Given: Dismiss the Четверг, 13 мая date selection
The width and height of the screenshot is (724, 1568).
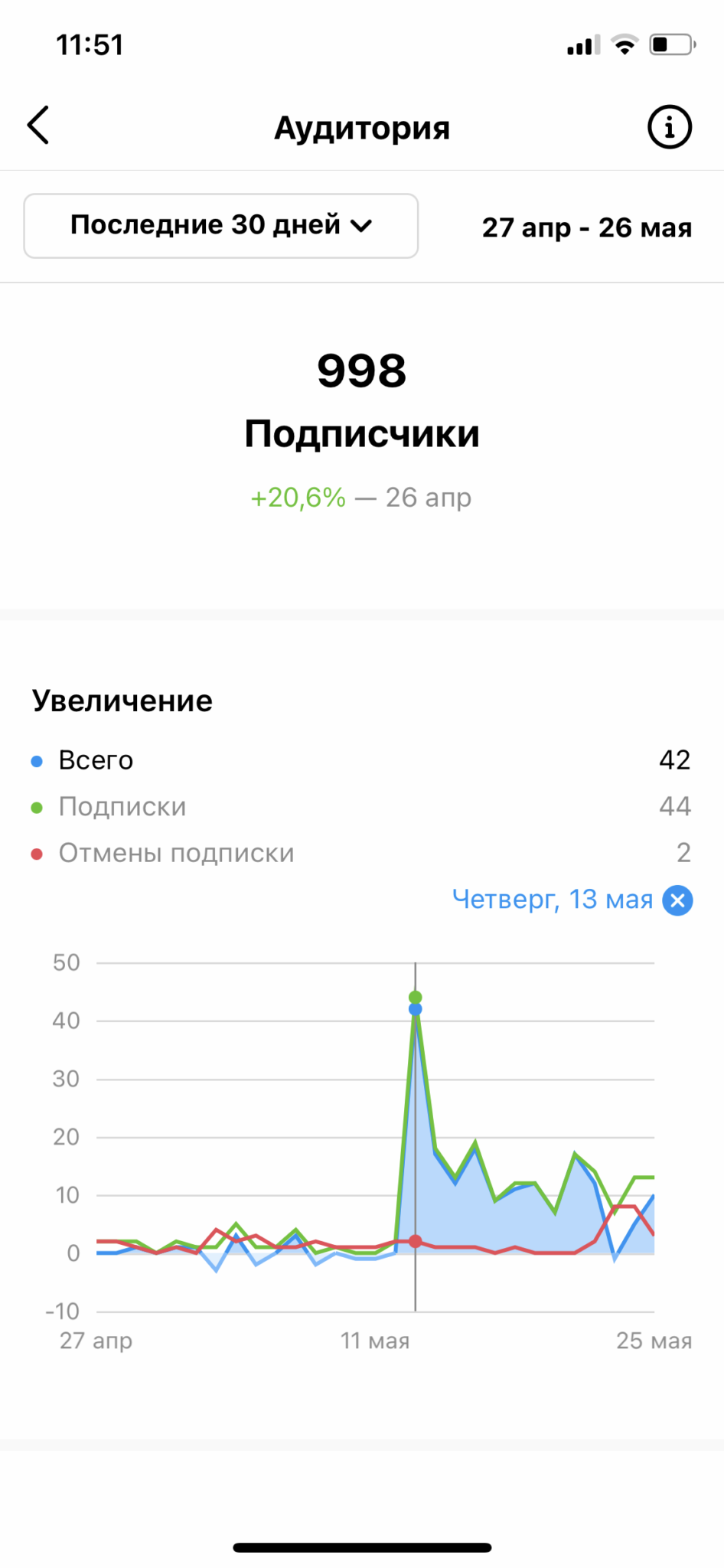Looking at the screenshot, I should pyautogui.click(x=677, y=900).
